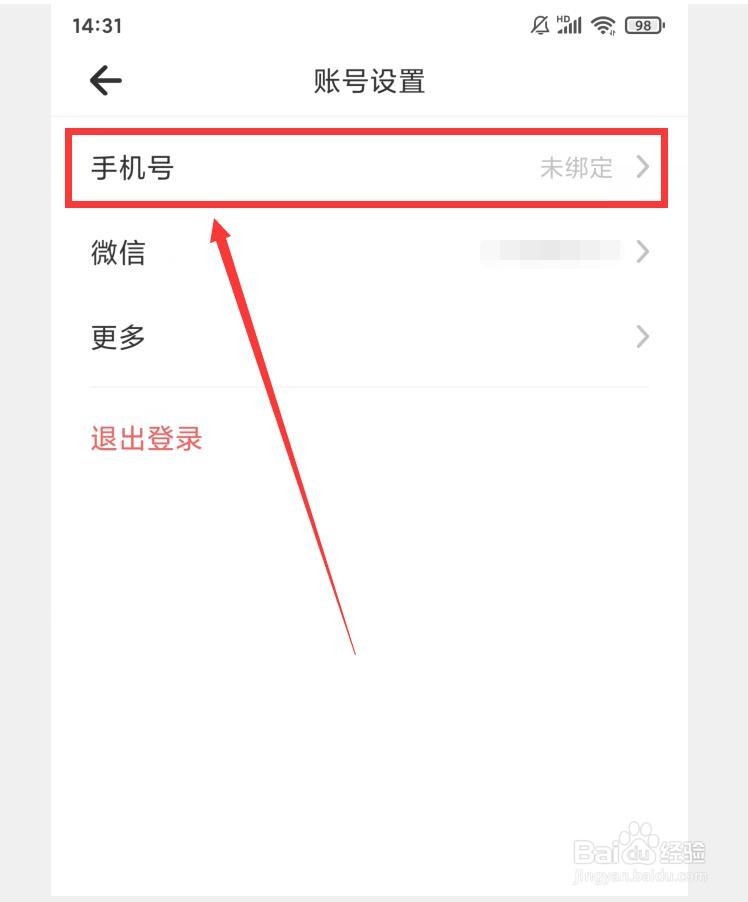Check the battery level indicator
The image size is (748, 902).
pos(643,25)
